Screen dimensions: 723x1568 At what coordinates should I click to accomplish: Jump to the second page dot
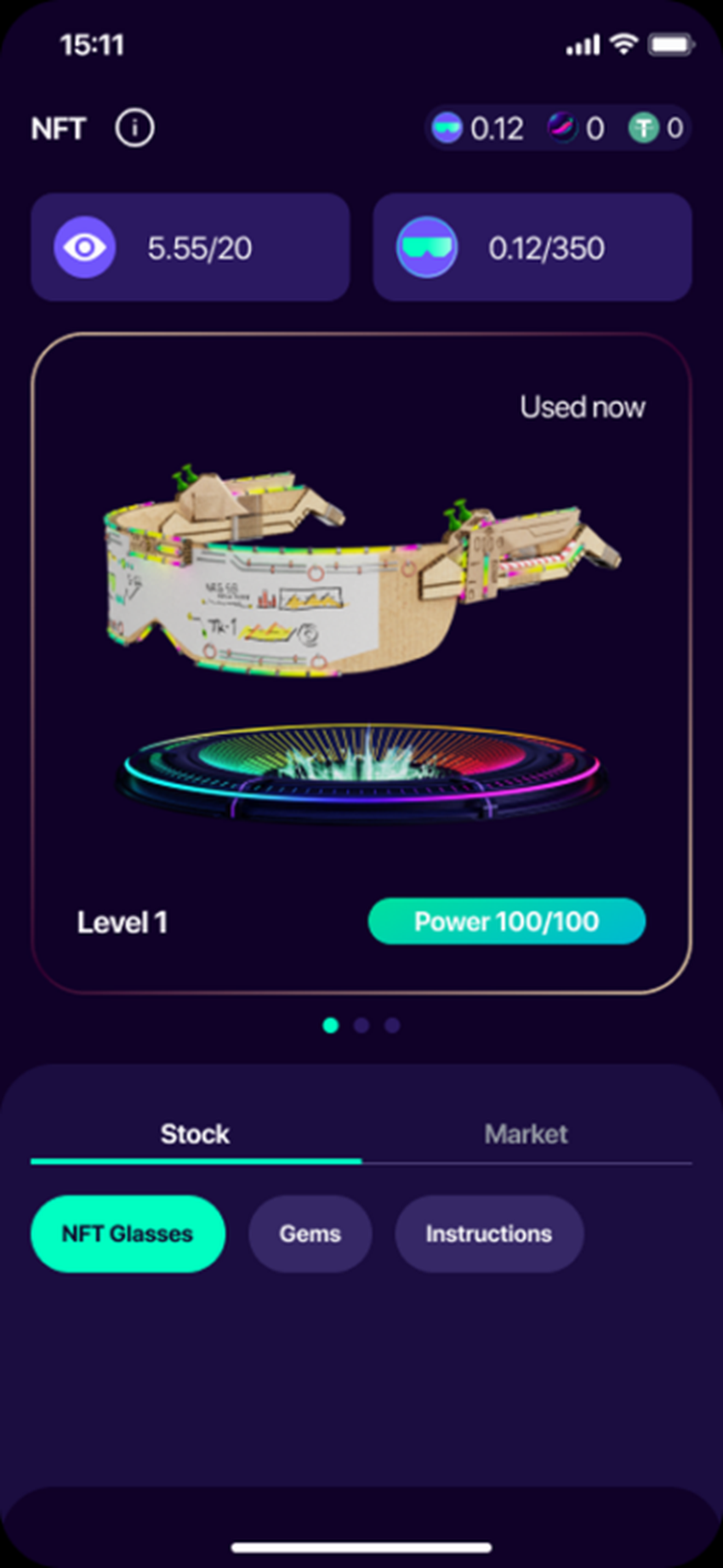pos(361,1025)
